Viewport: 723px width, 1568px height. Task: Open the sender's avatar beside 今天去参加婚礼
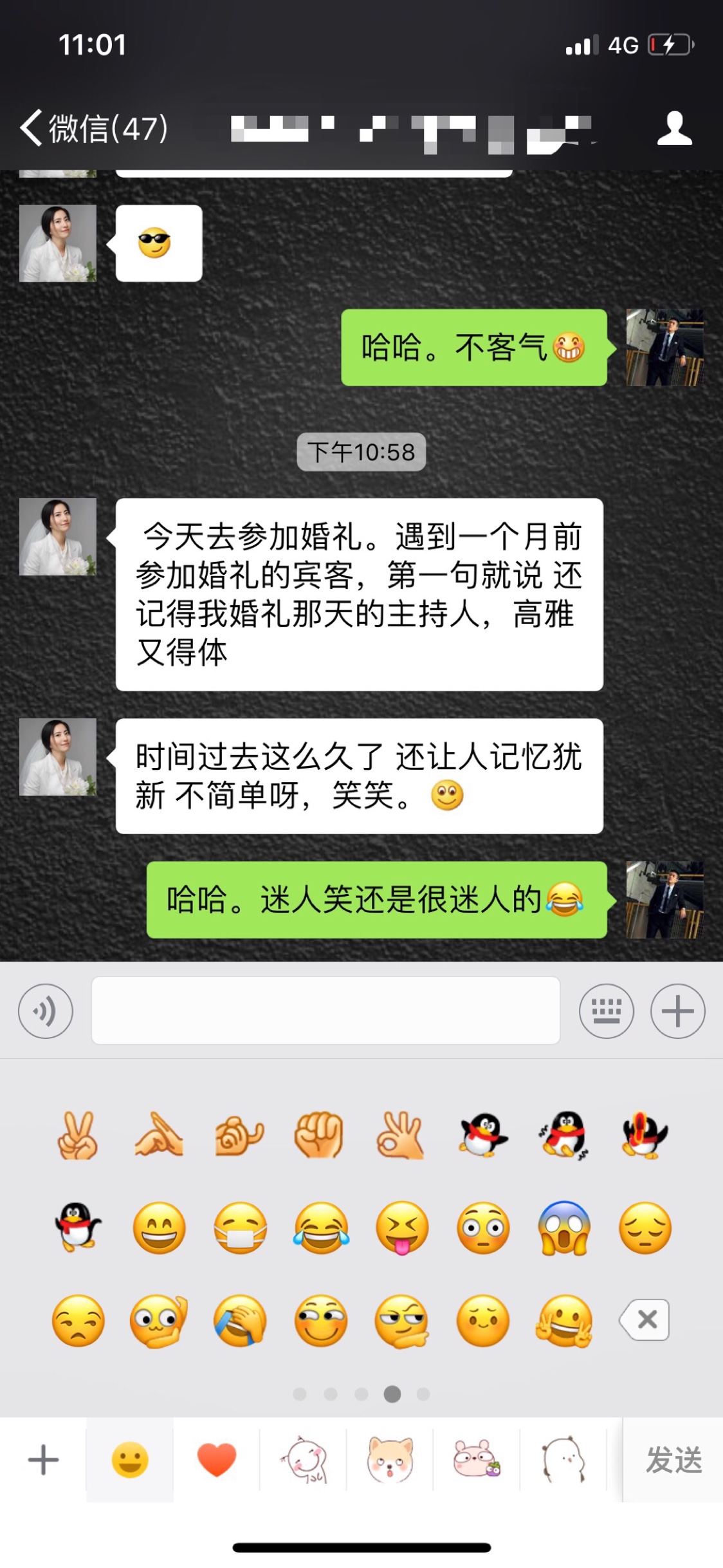pyautogui.click(x=58, y=537)
